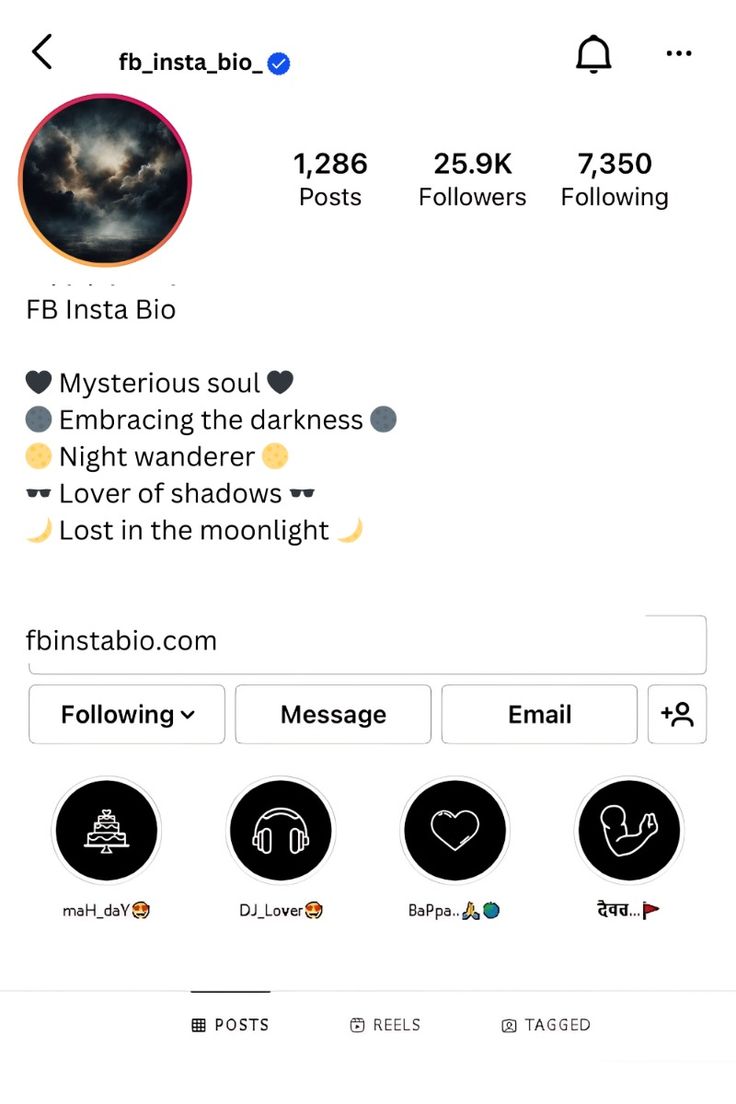Screen dimensions: 736x1104
Task: Switch to the Tagged tab
Action: coord(545,1024)
